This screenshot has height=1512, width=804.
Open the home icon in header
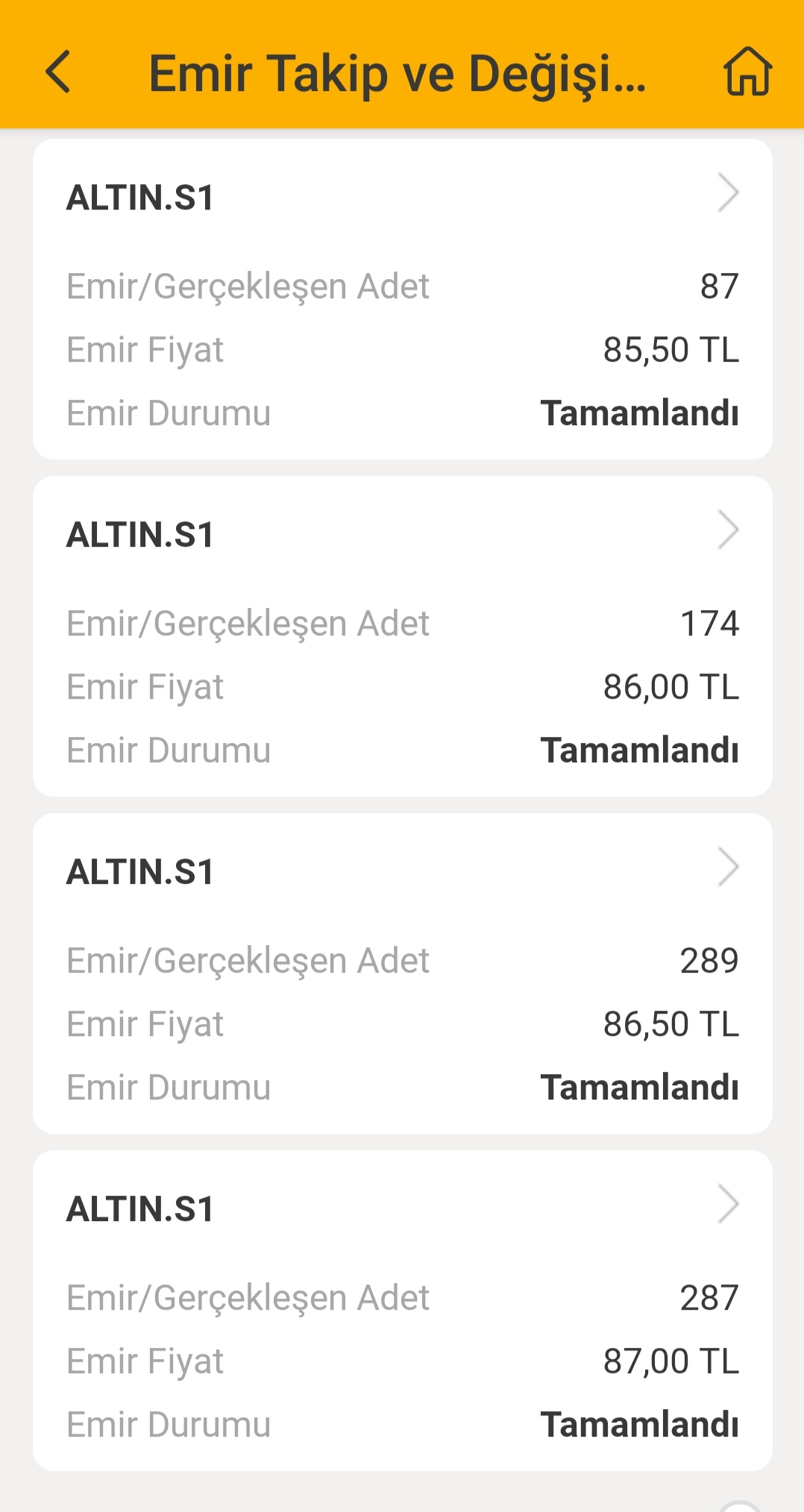coord(747,72)
